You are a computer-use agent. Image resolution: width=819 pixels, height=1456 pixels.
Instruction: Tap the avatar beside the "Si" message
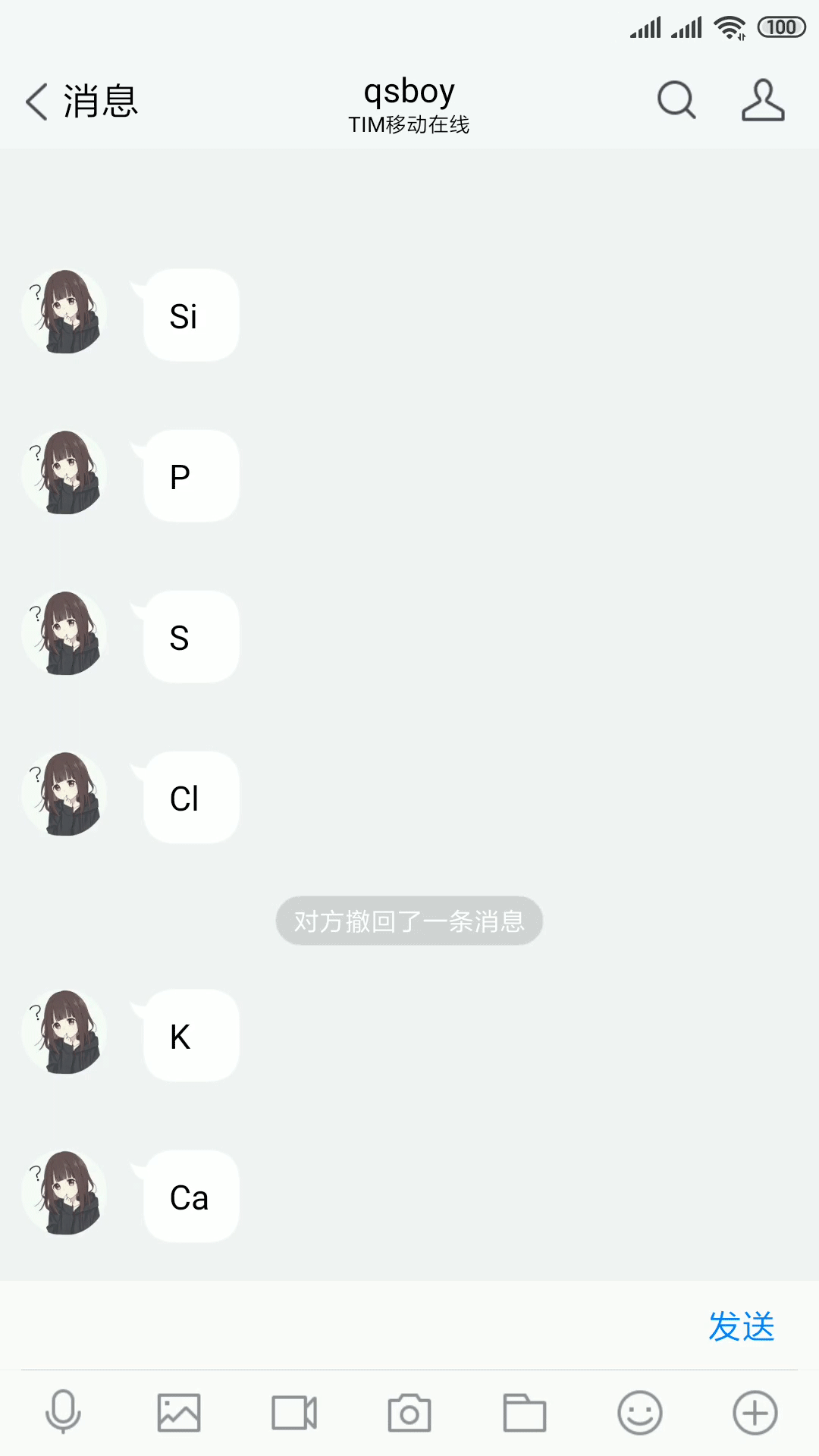(65, 312)
